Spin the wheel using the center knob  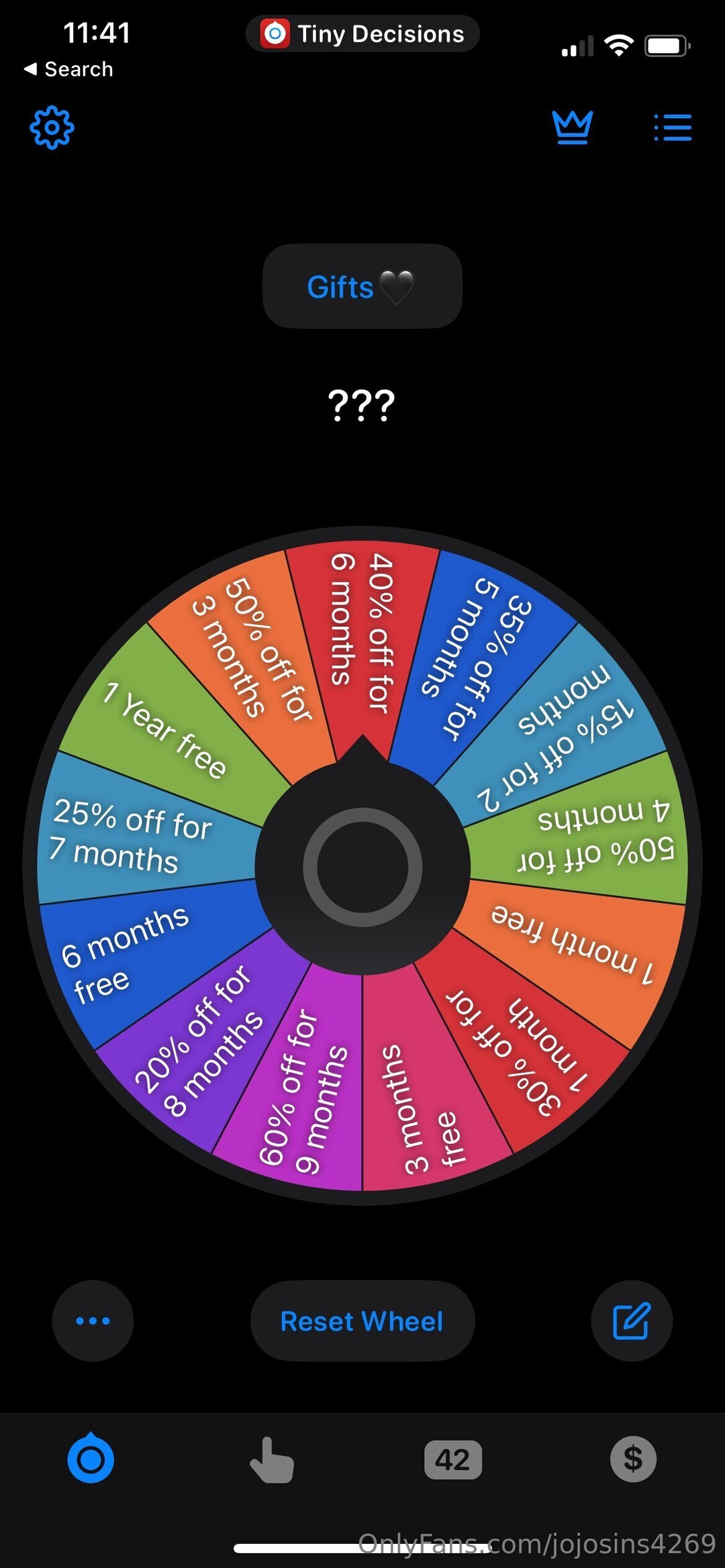coord(362,867)
